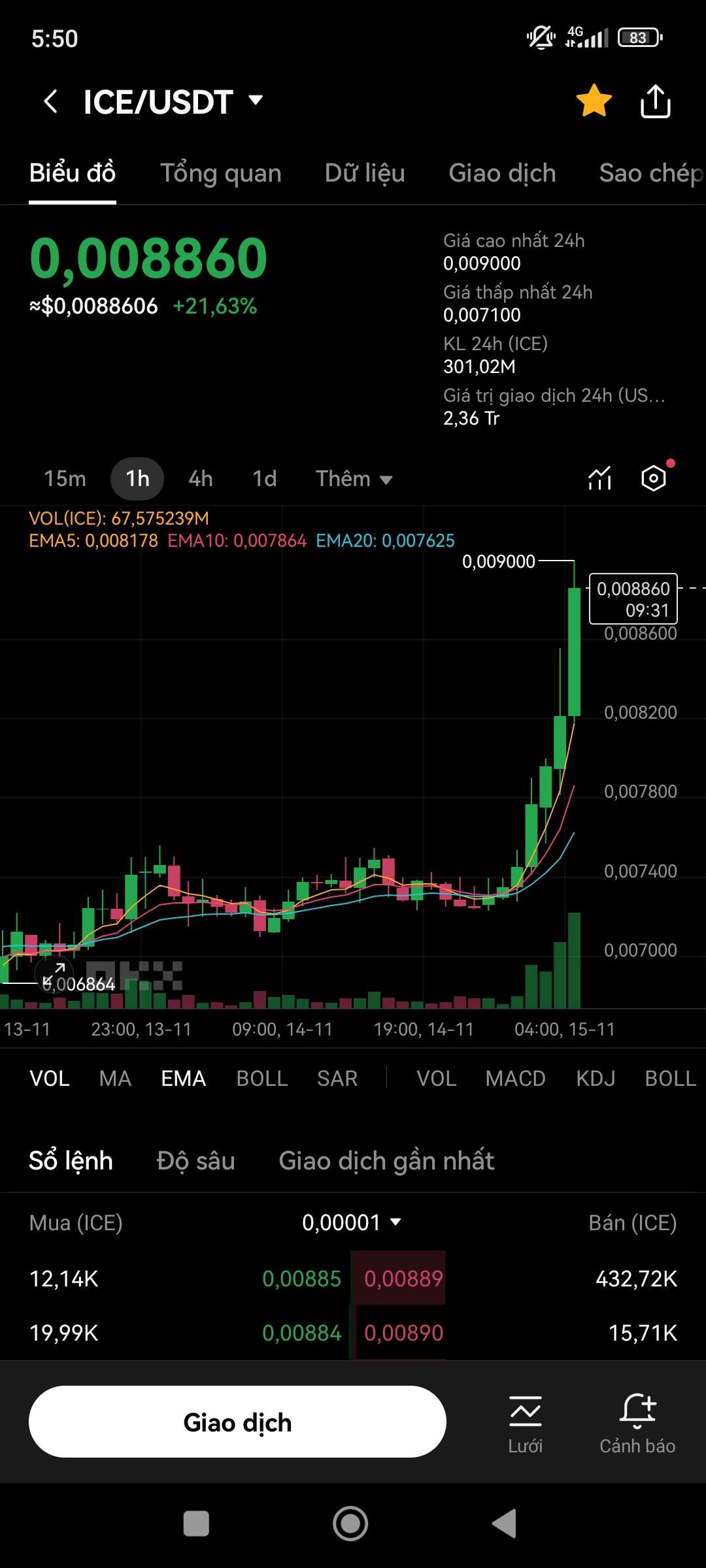
Task: Open chart indicators icon
Action: pos(599,479)
